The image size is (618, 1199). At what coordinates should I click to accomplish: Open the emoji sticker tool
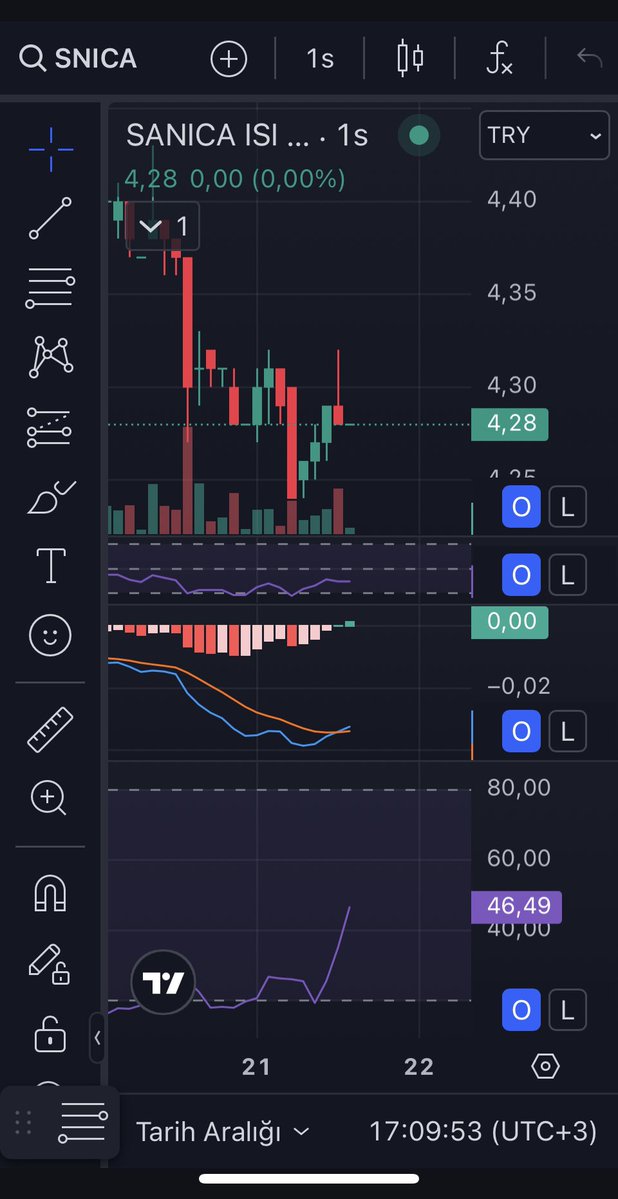[50, 635]
